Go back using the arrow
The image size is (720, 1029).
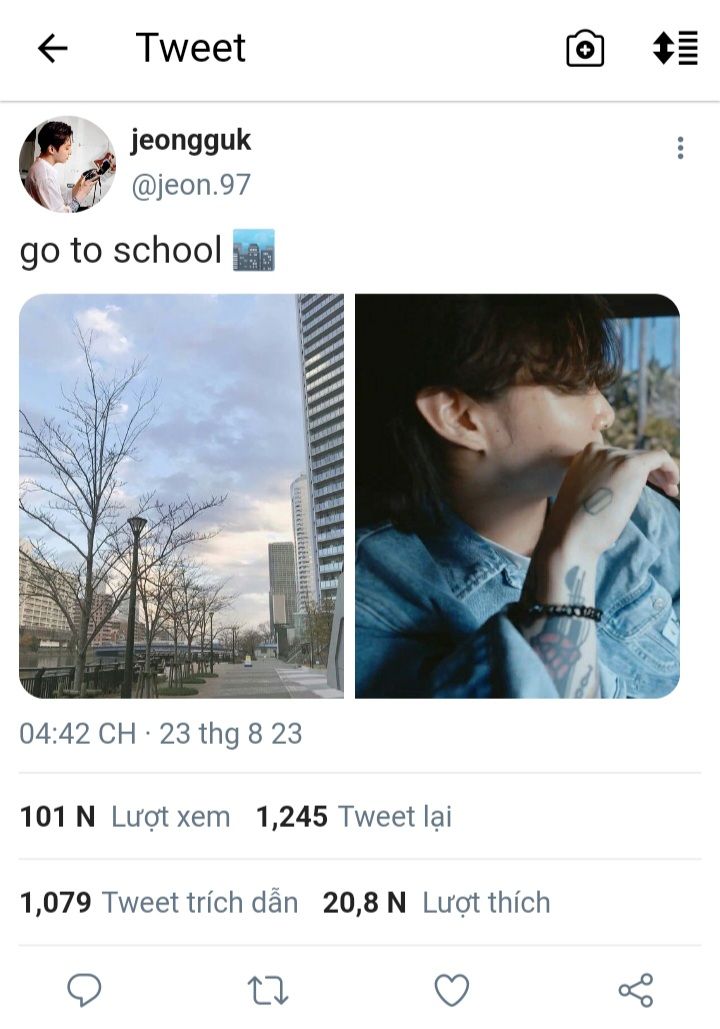pyautogui.click(x=52, y=48)
